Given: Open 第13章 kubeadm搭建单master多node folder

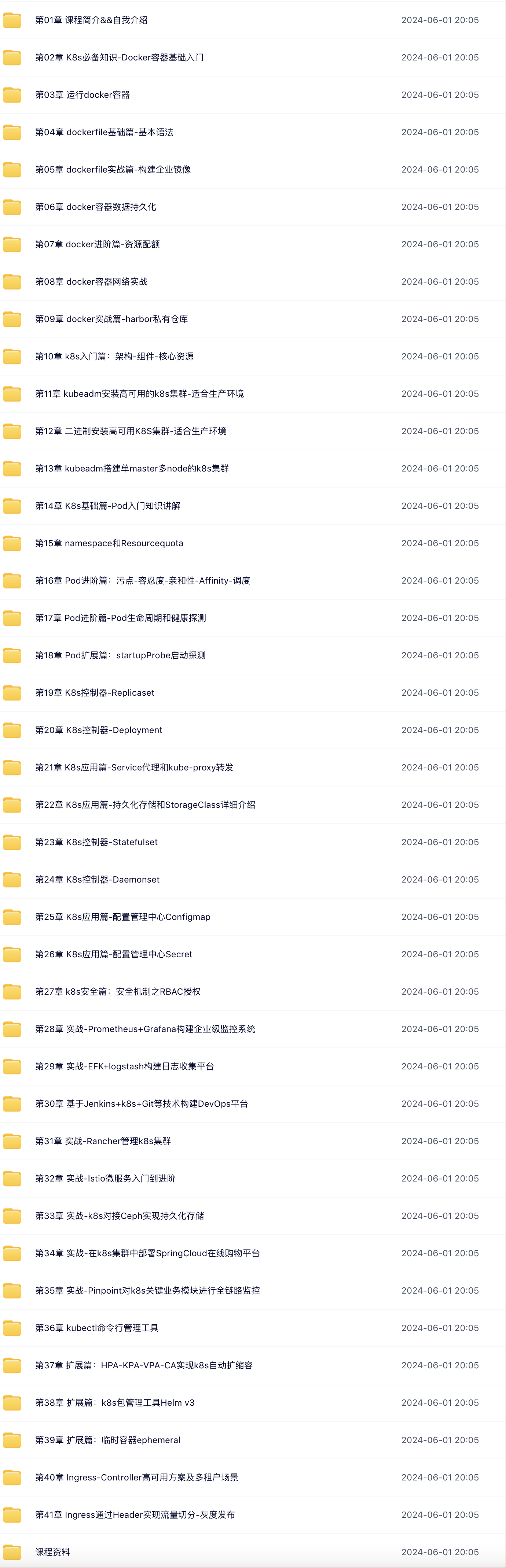Looking at the screenshot, I should (x=132, y=469).
